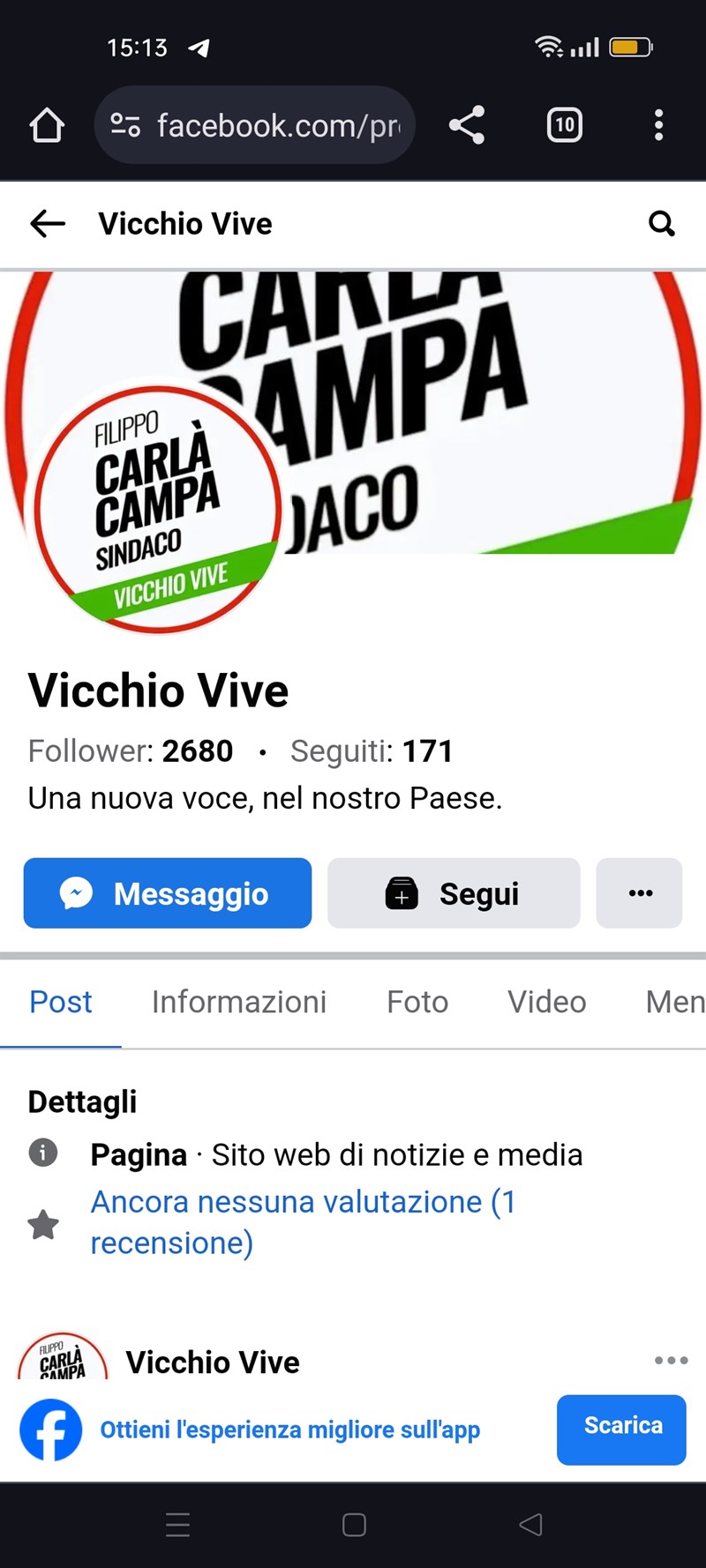Open the browser's three-dot menu

coord(658,125)
